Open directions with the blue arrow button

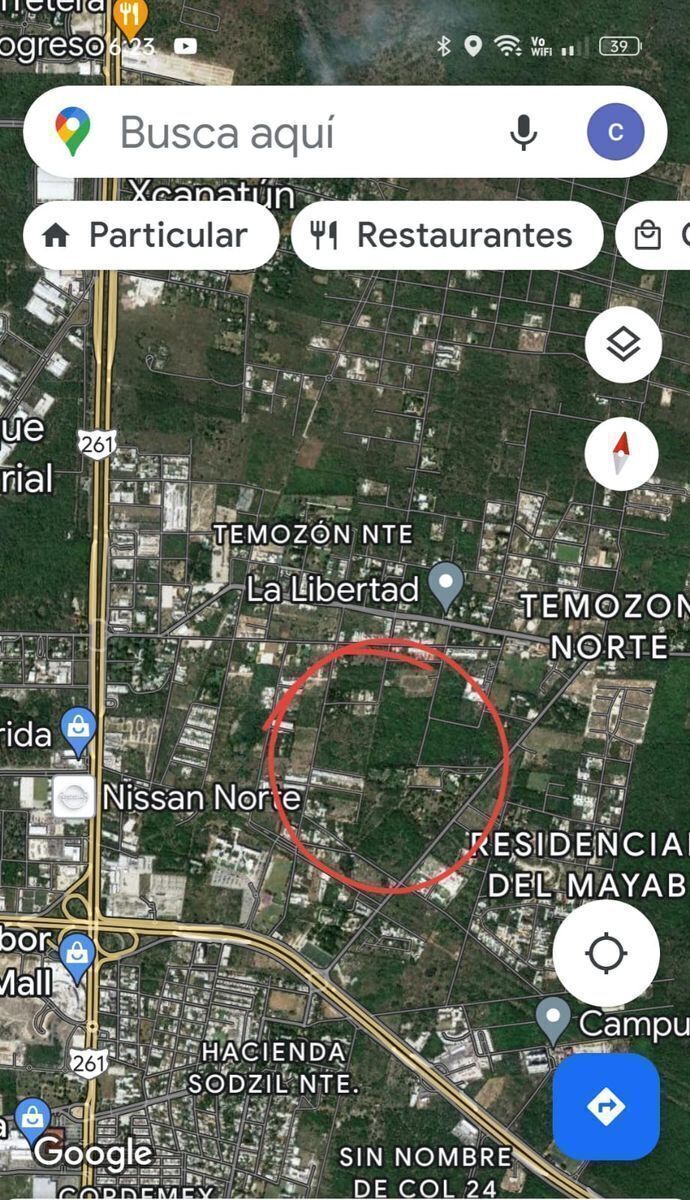point(606,1106)
